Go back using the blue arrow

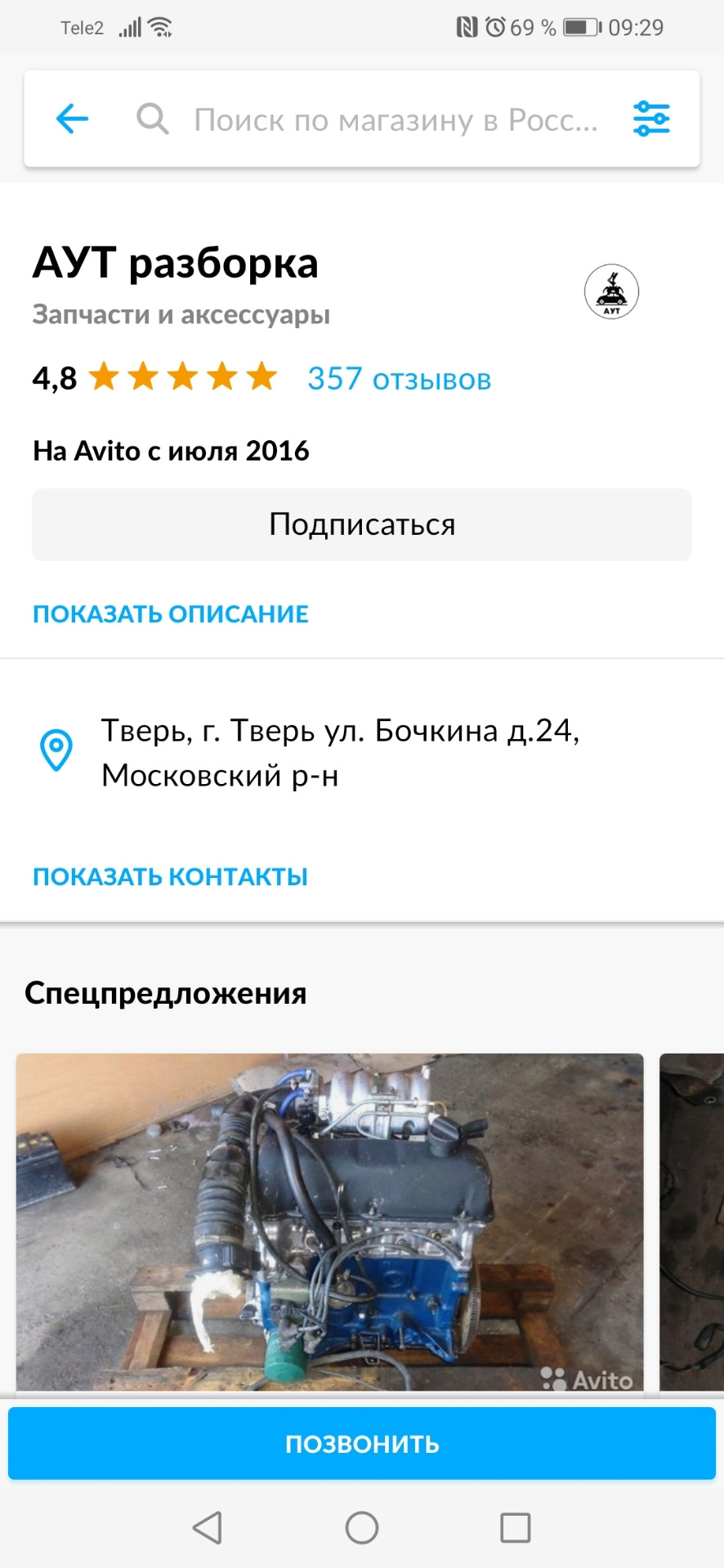tap(72, 119)
